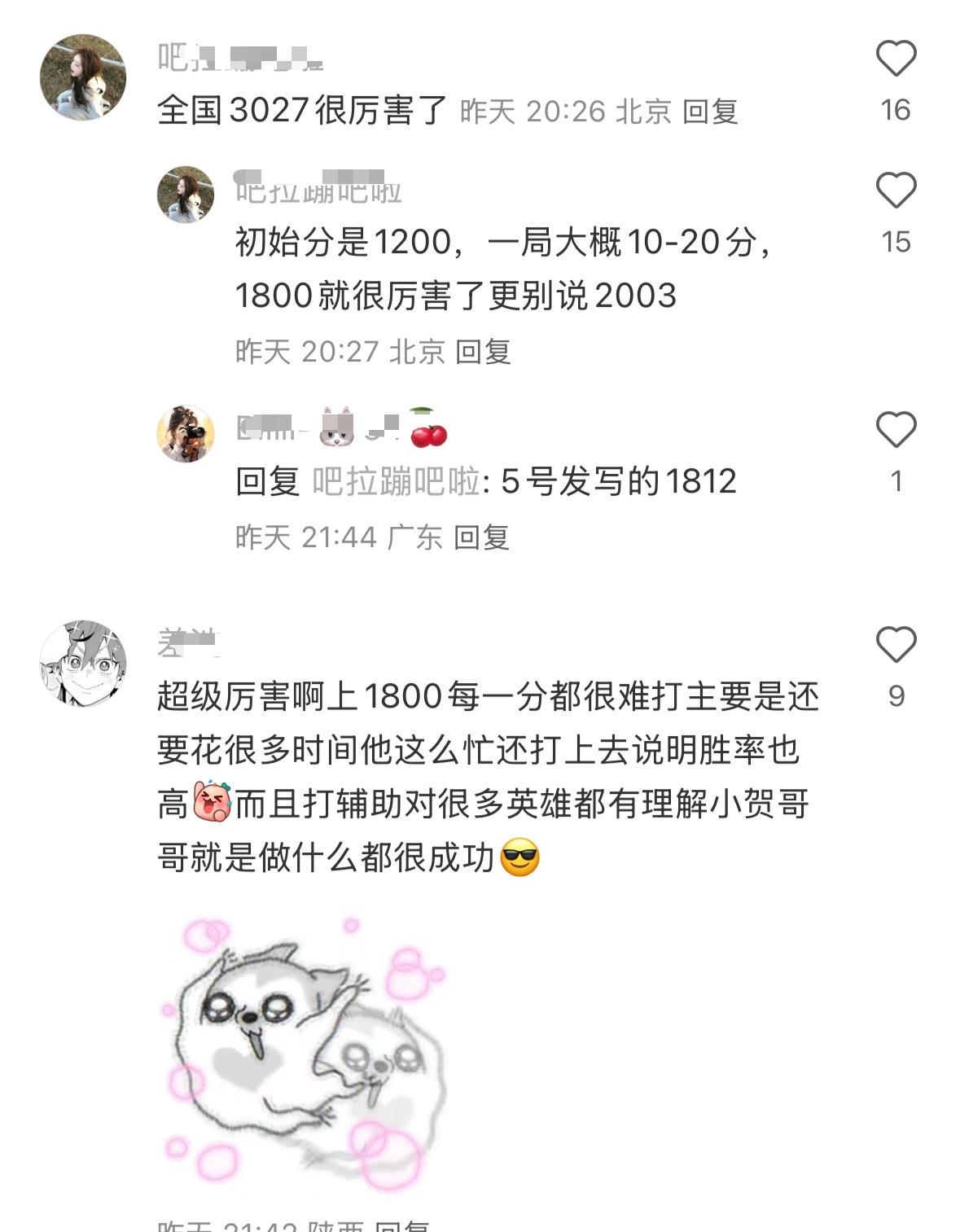
Task: Open the avatar beside the 初始分是1200 reply
Action: point(186,195)
